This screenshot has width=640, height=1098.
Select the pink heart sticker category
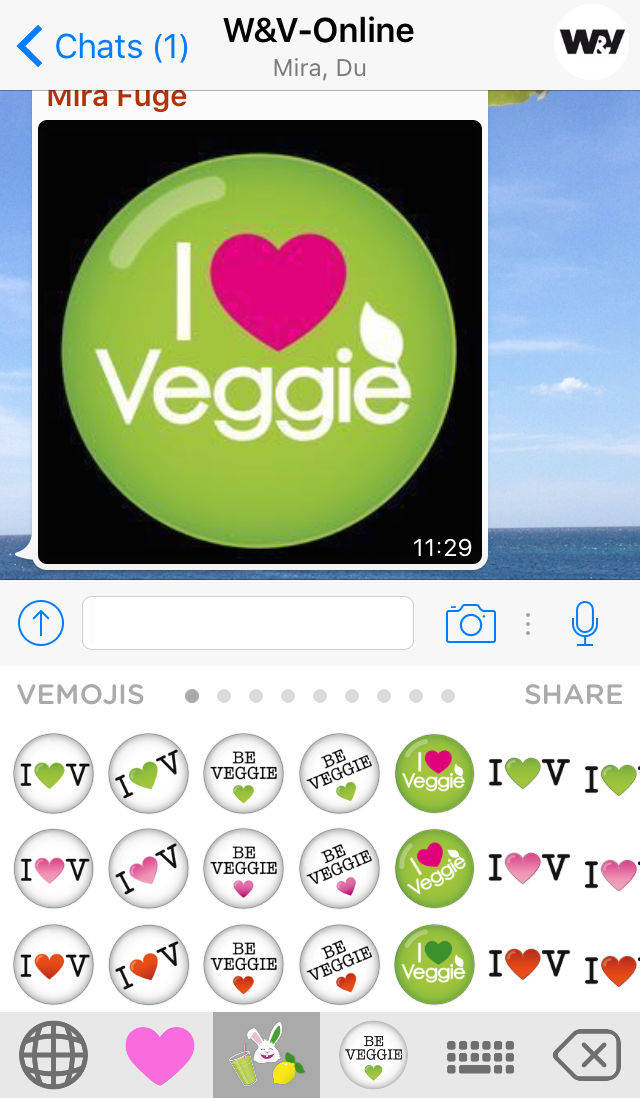tap(160, 1055)
